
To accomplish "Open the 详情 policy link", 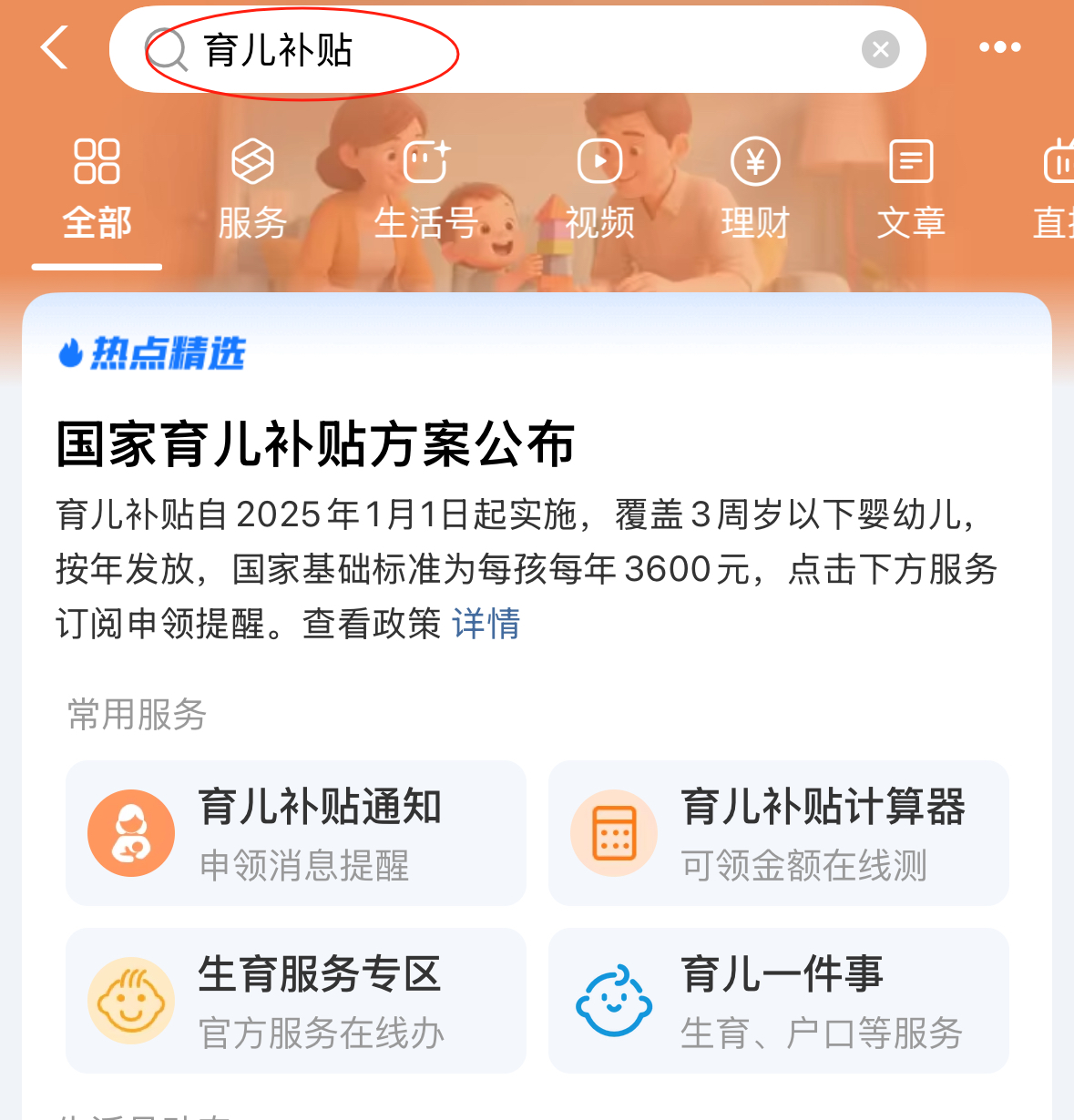I will coord(486,625).
